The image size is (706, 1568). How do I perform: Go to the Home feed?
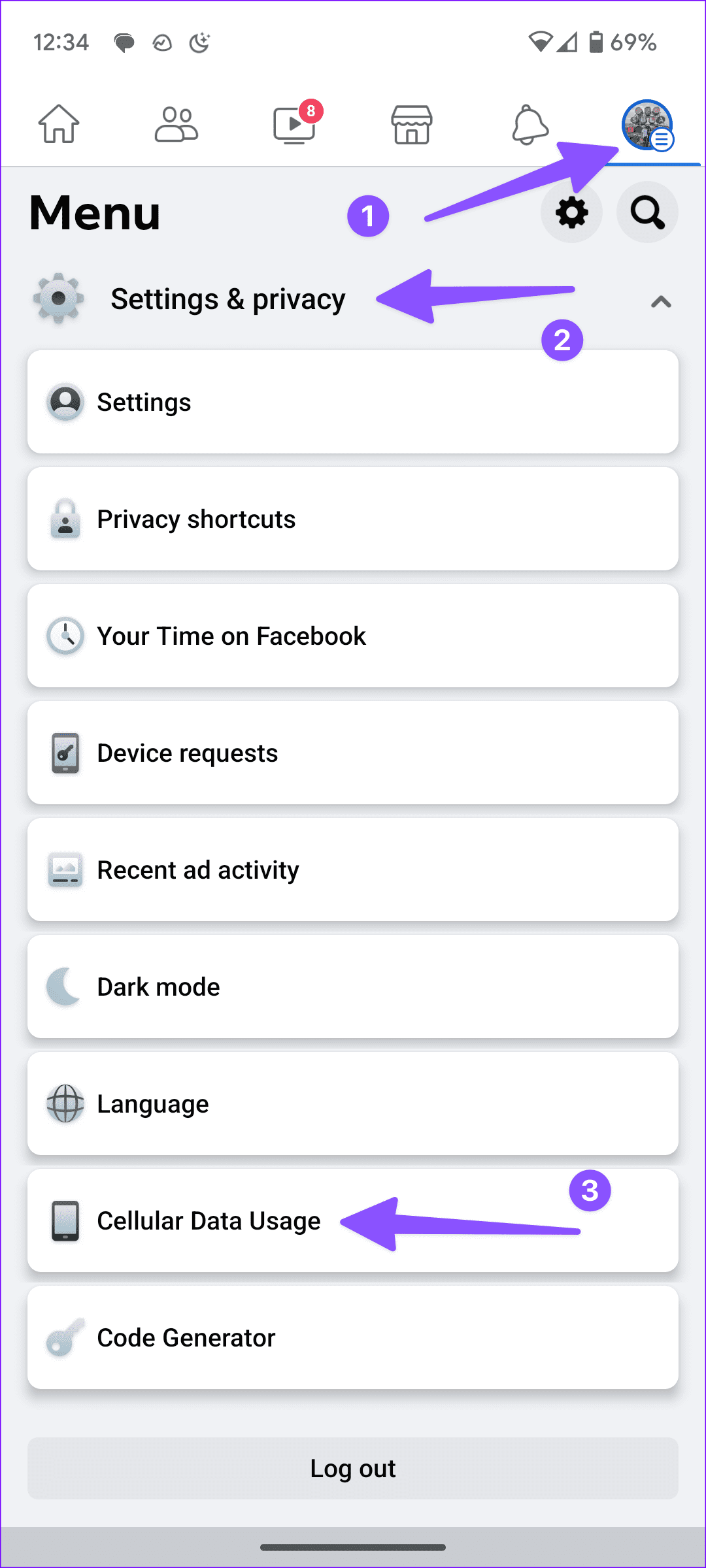pos(58,124)
